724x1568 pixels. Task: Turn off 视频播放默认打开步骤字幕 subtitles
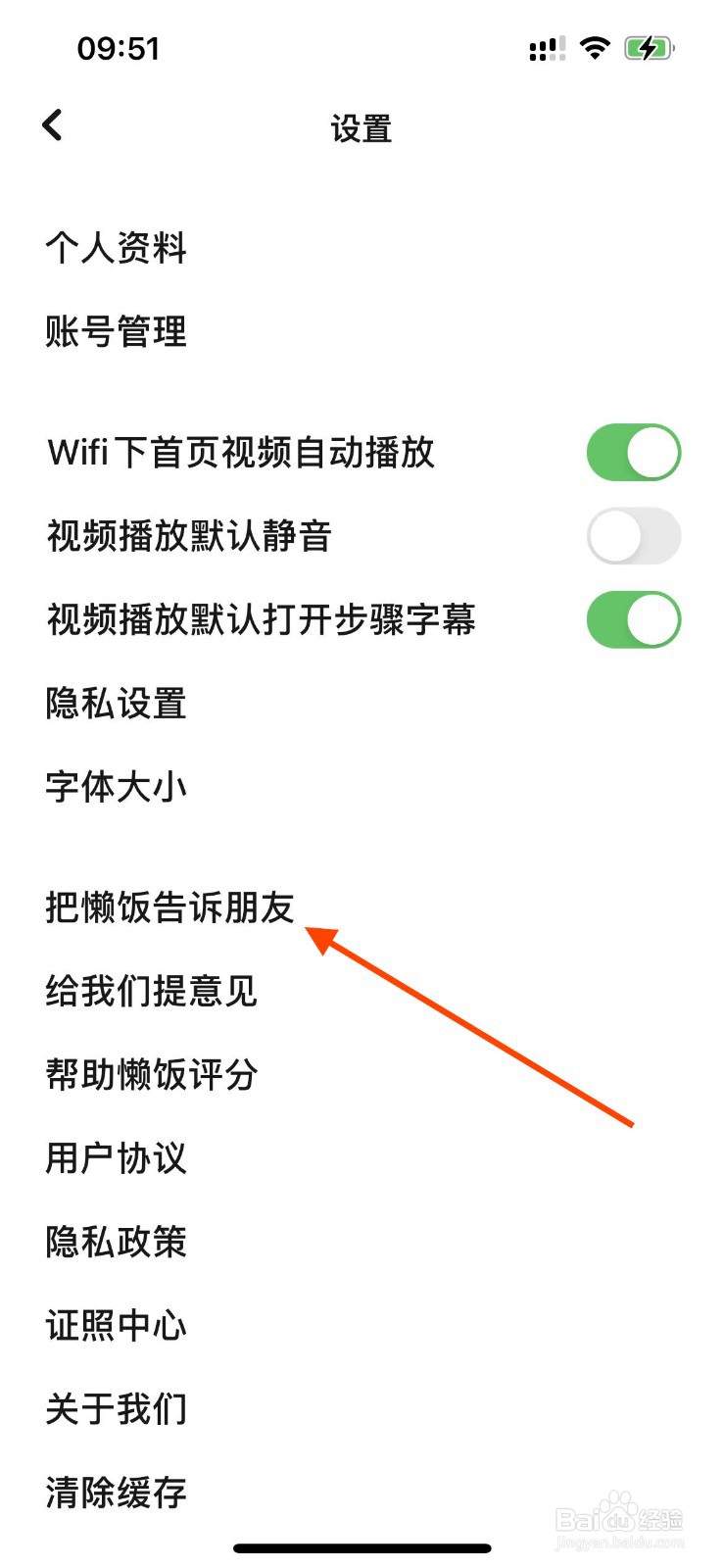pos(632,619)
